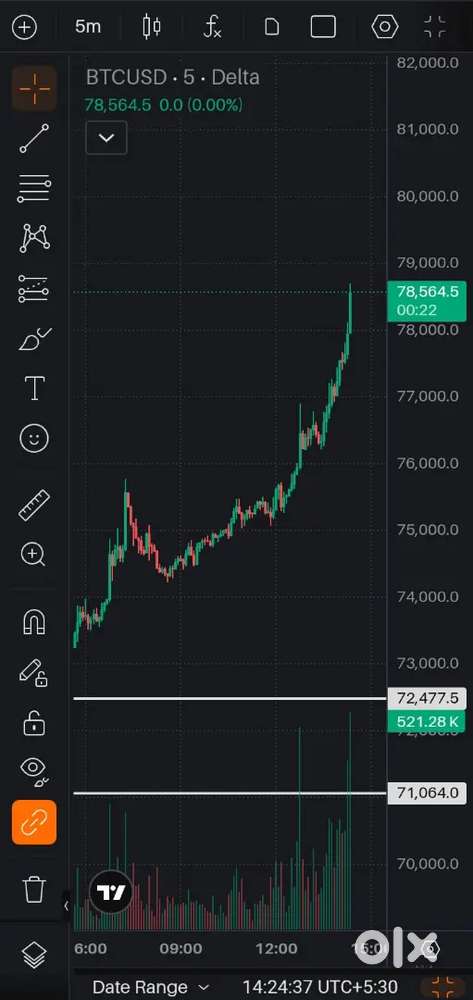Toggle the orange link drawings button

[34, 823]
